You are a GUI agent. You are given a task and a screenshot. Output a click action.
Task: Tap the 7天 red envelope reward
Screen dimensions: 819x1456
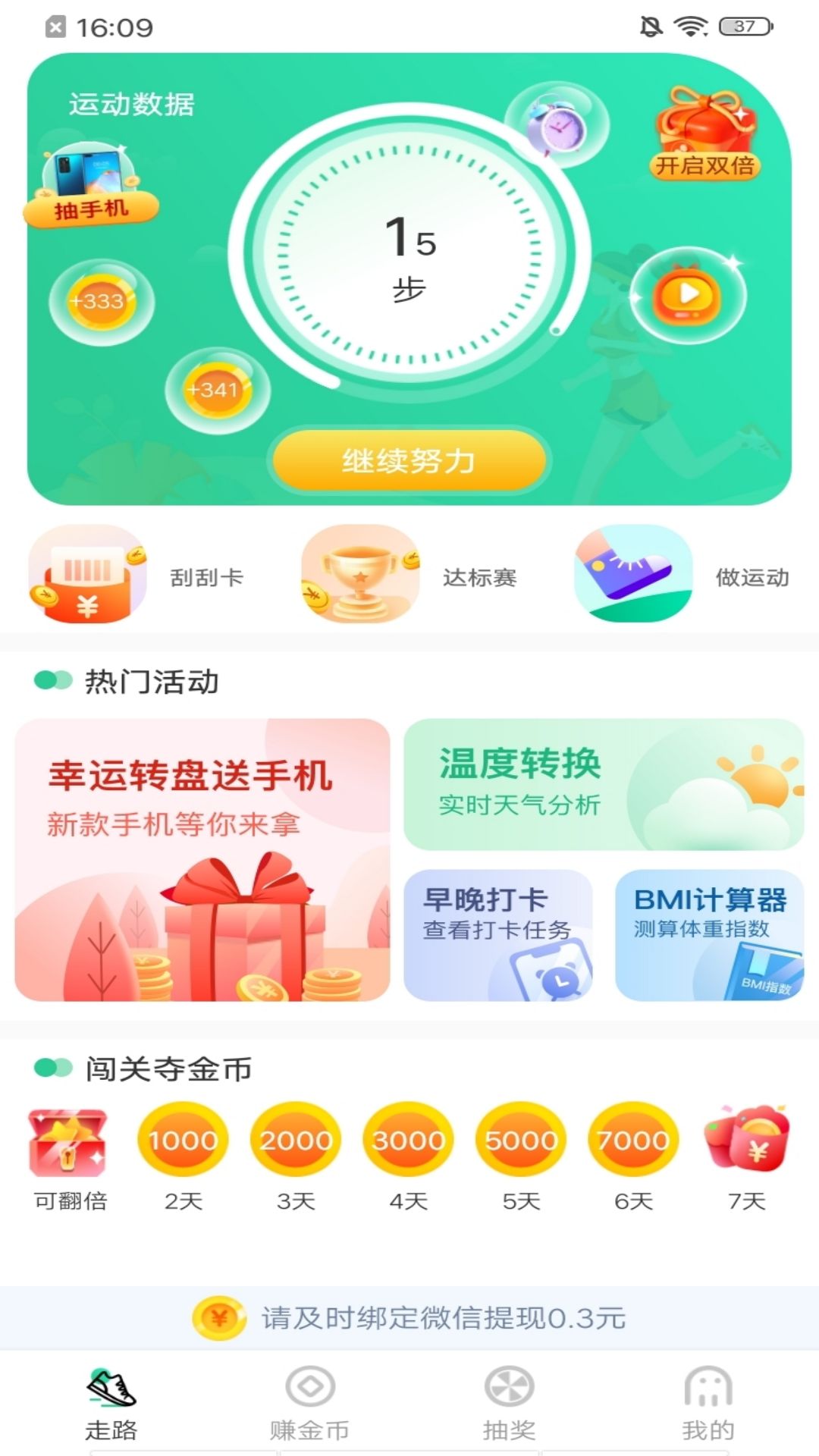(748, 1159)
